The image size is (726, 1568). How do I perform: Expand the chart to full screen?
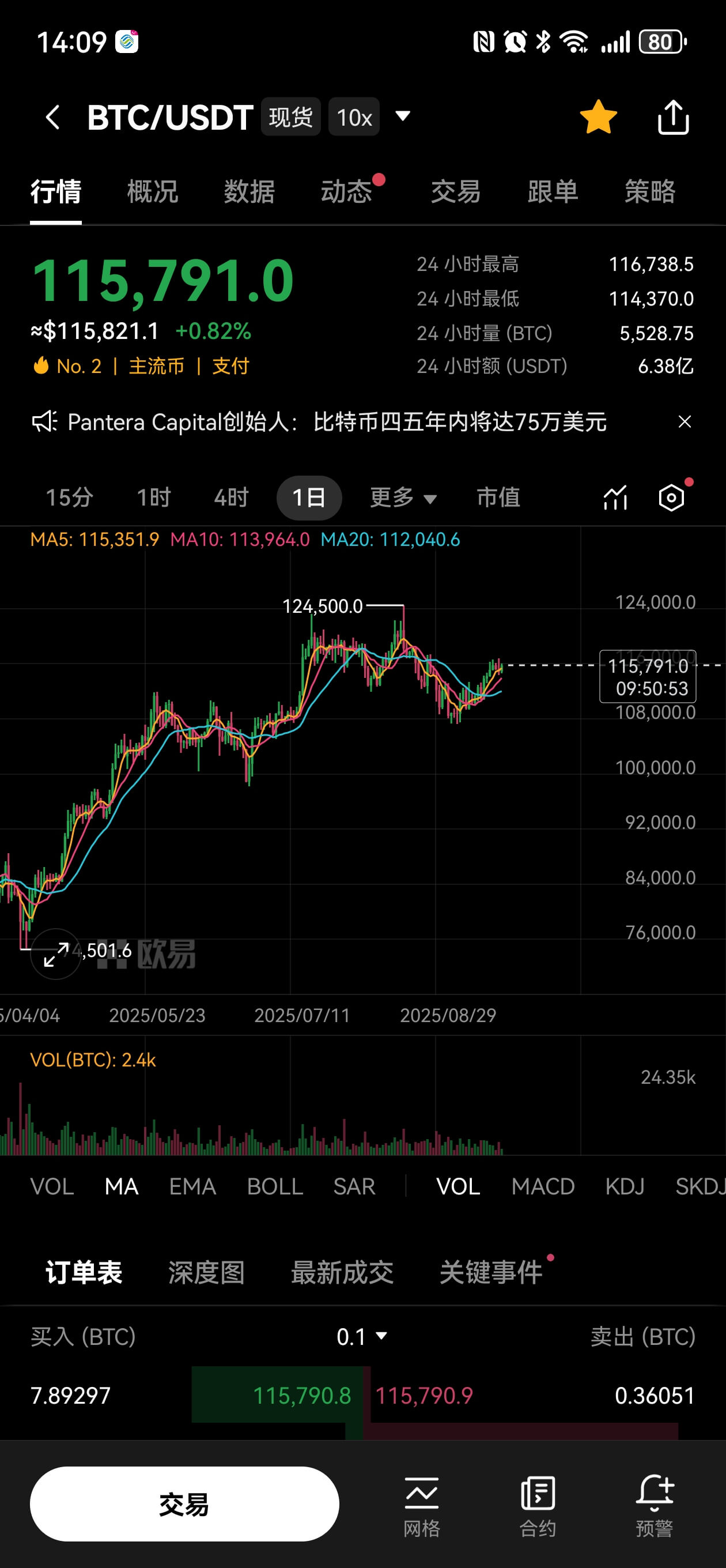coord(55,954)
